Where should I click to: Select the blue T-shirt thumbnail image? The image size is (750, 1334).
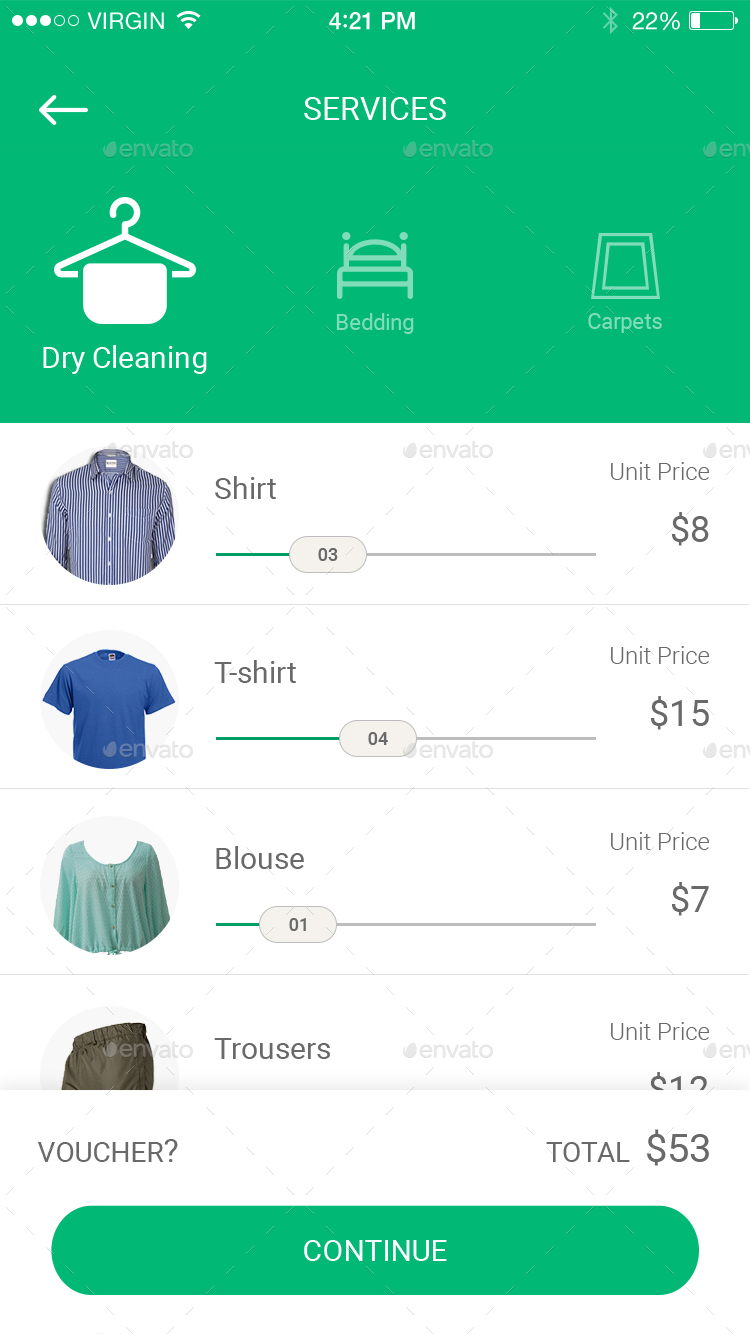pyautogui.click(x=109, y=700)
